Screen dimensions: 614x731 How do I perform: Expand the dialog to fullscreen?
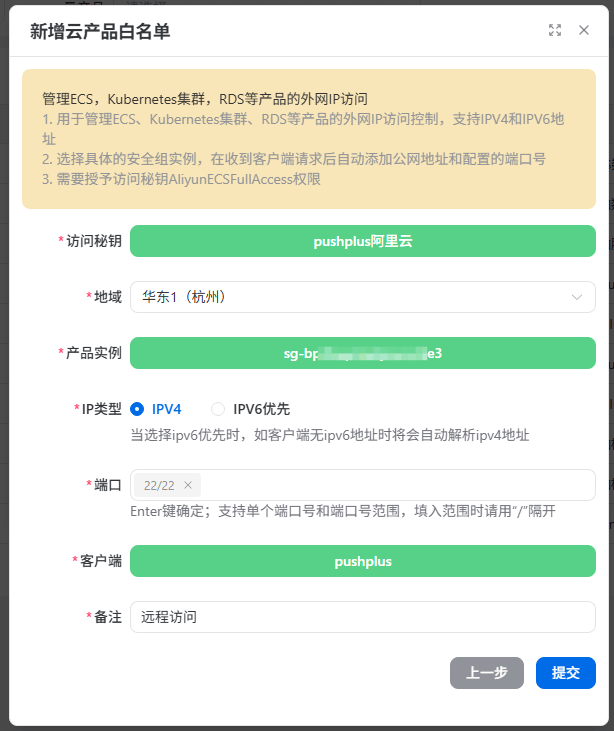[555, 30]
